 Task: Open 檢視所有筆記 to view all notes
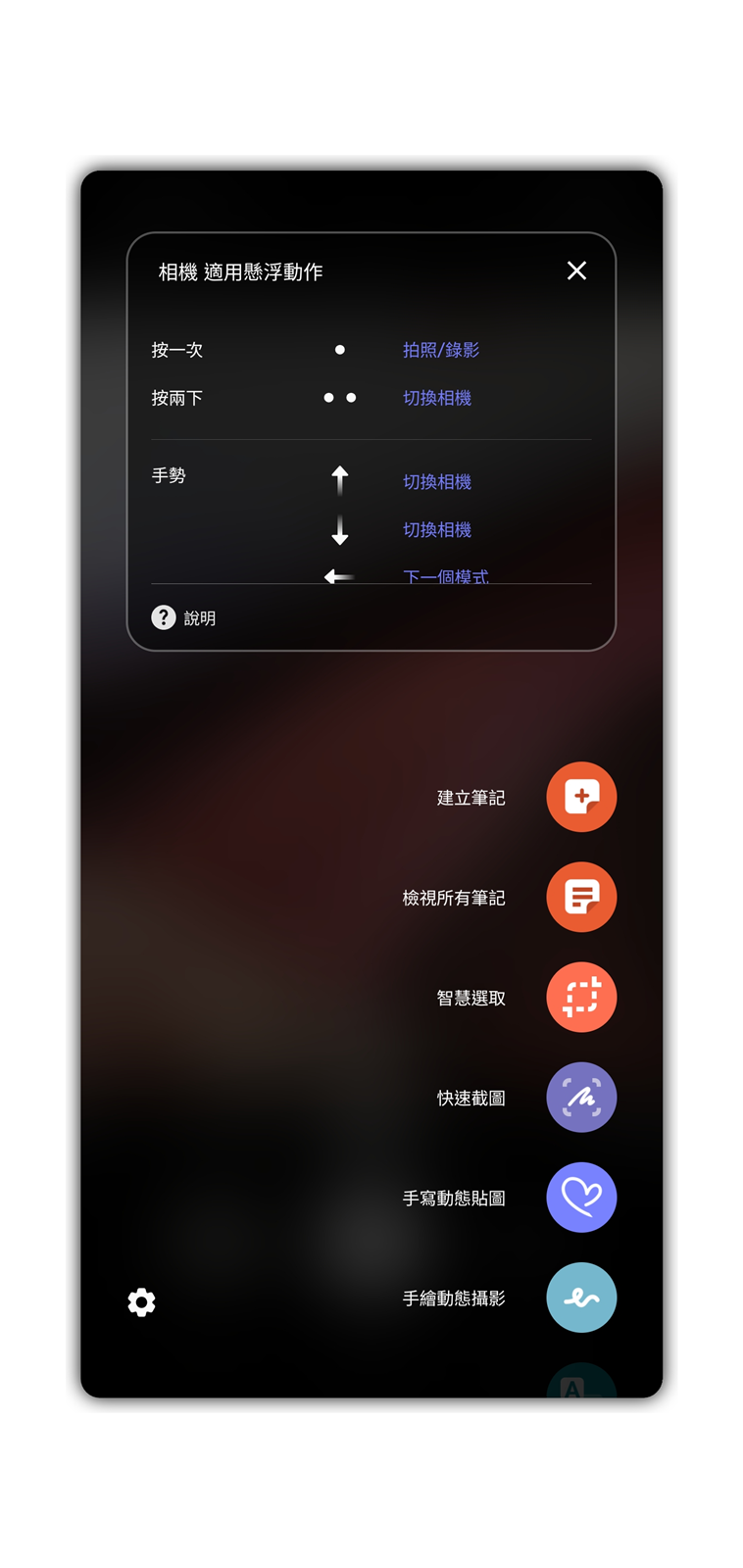tap(580, 897)
